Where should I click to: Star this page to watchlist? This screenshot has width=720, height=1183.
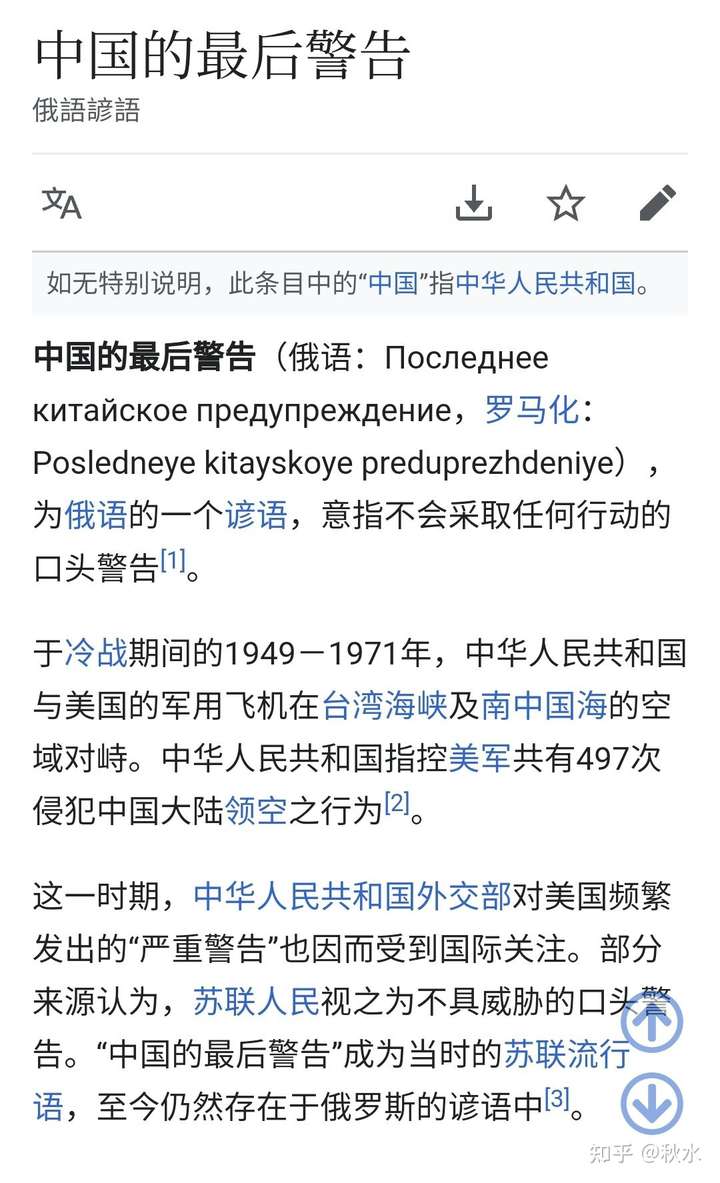566,203
